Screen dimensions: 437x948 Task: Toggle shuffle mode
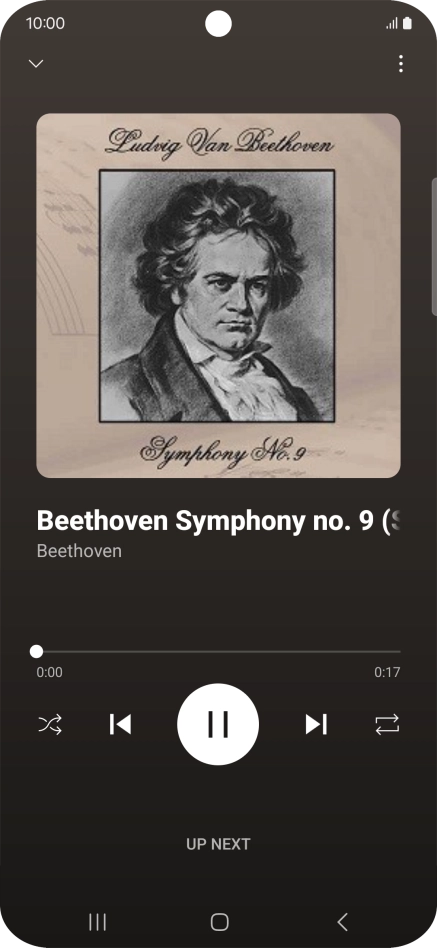coord(50,724)
